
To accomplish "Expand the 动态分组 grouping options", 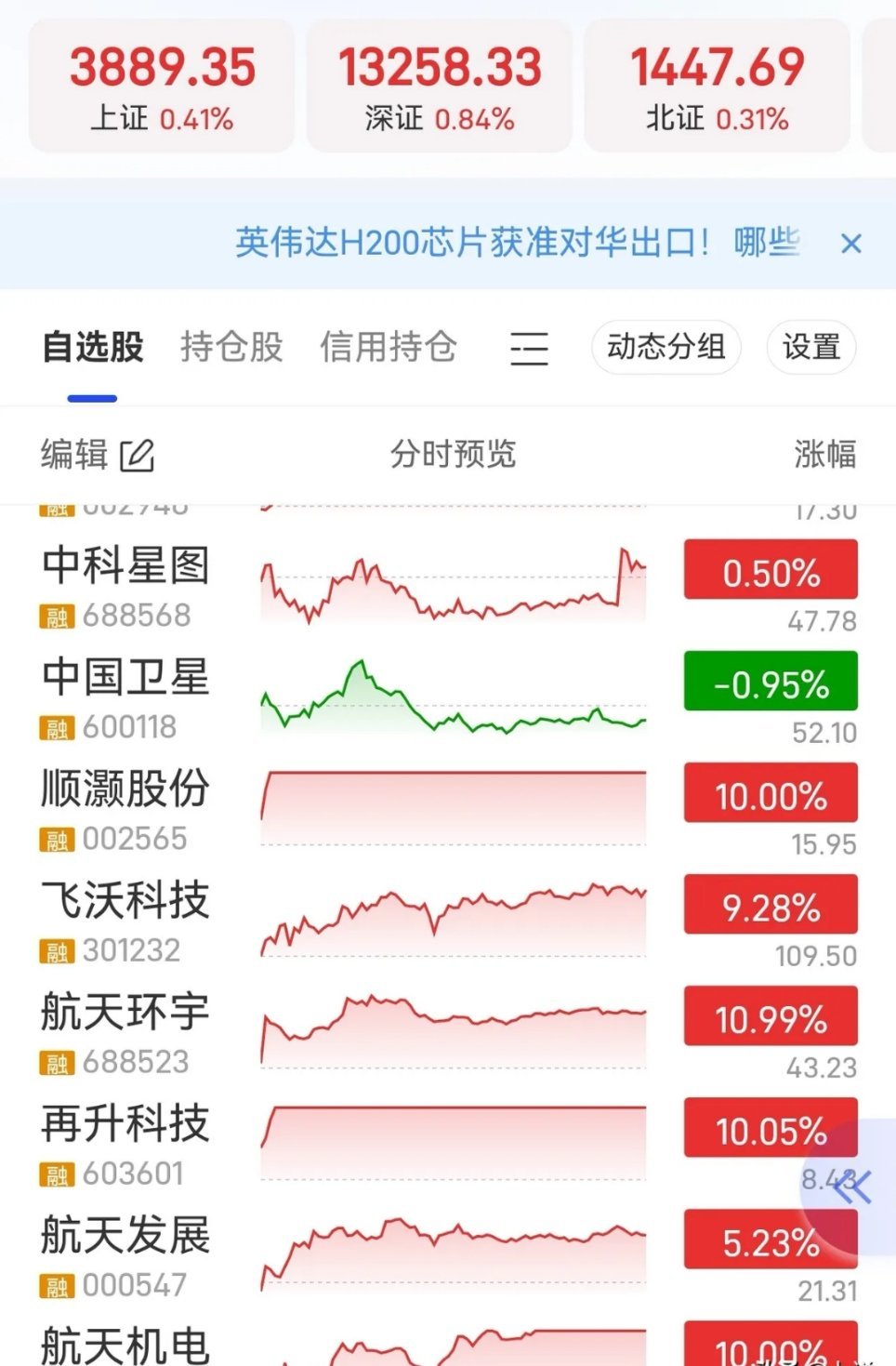I will tap(665, 348).
